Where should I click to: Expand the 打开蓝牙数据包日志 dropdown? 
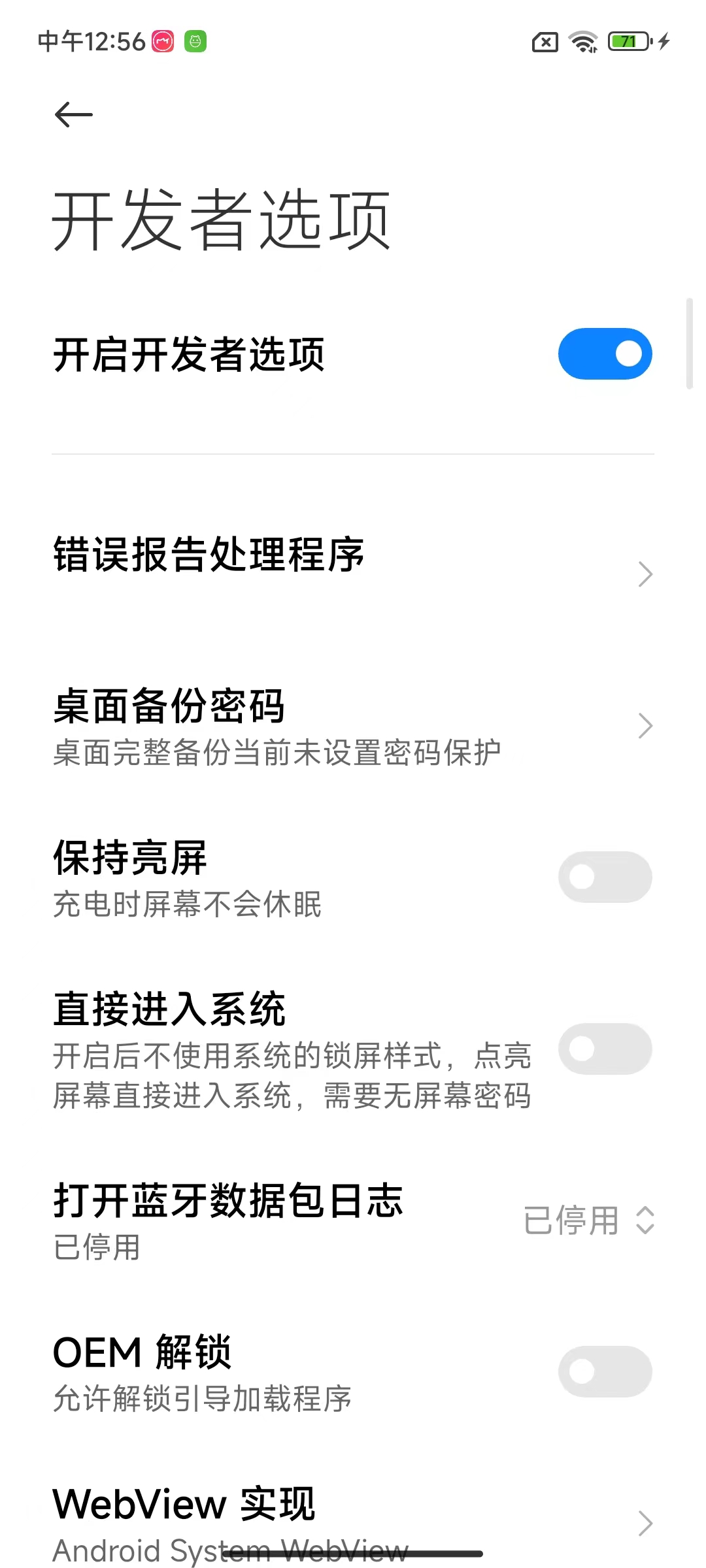(588, 1220)
